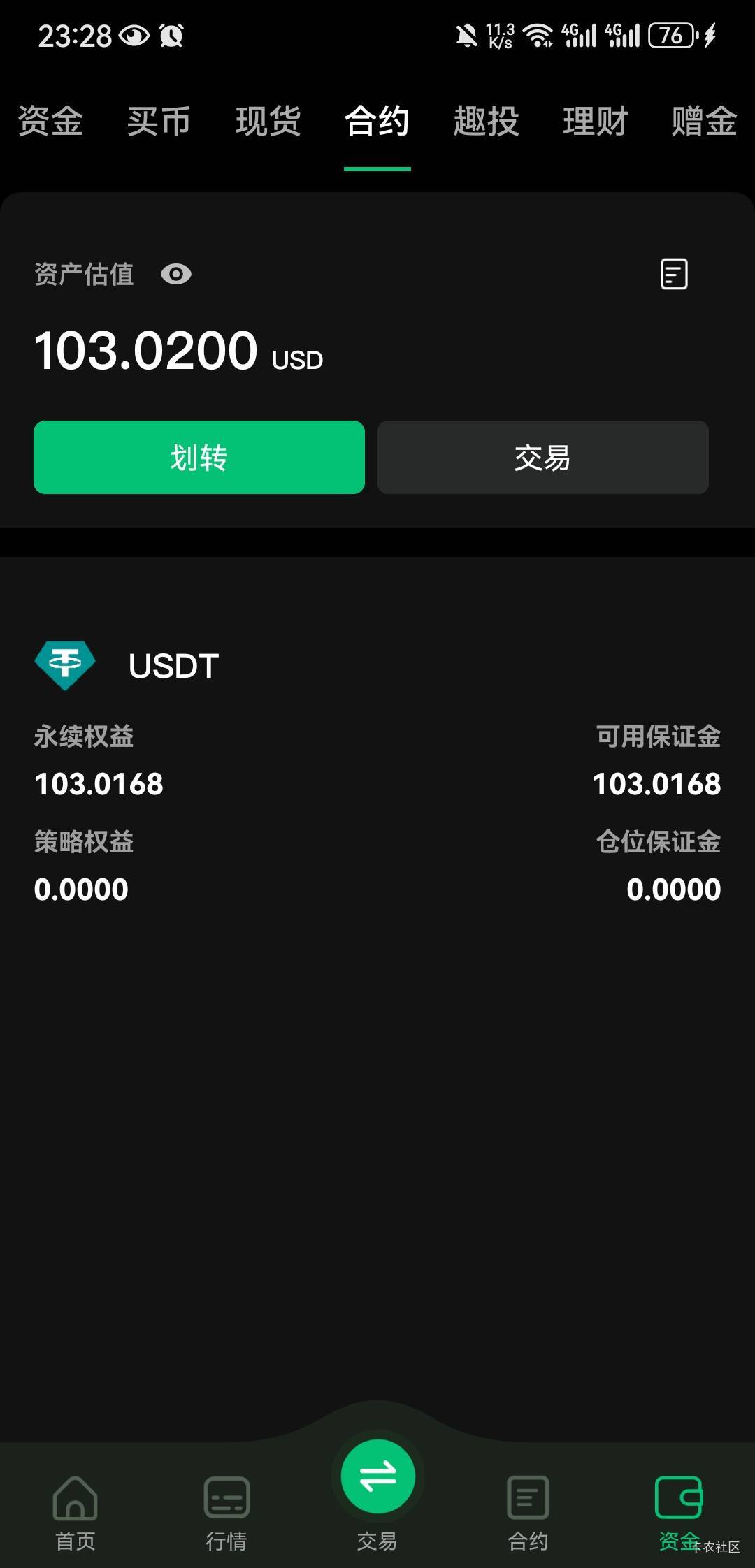This screenshot has width=755, height=1568.
Task: Switch to the 资金 top tab
Action: coord(50,122)
